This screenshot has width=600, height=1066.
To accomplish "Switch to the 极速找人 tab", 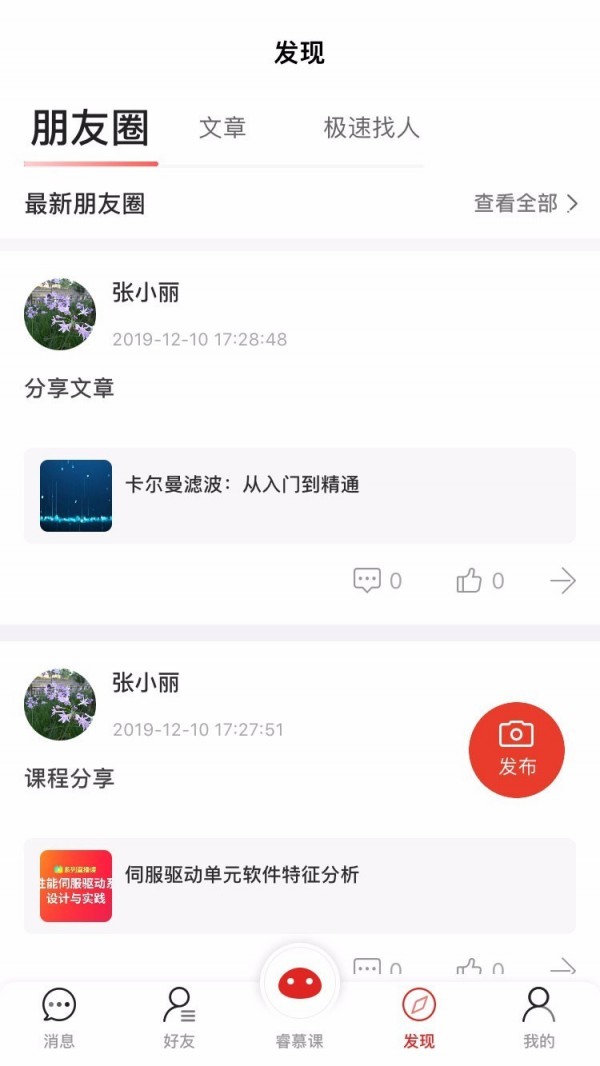I will coord(371,128).
